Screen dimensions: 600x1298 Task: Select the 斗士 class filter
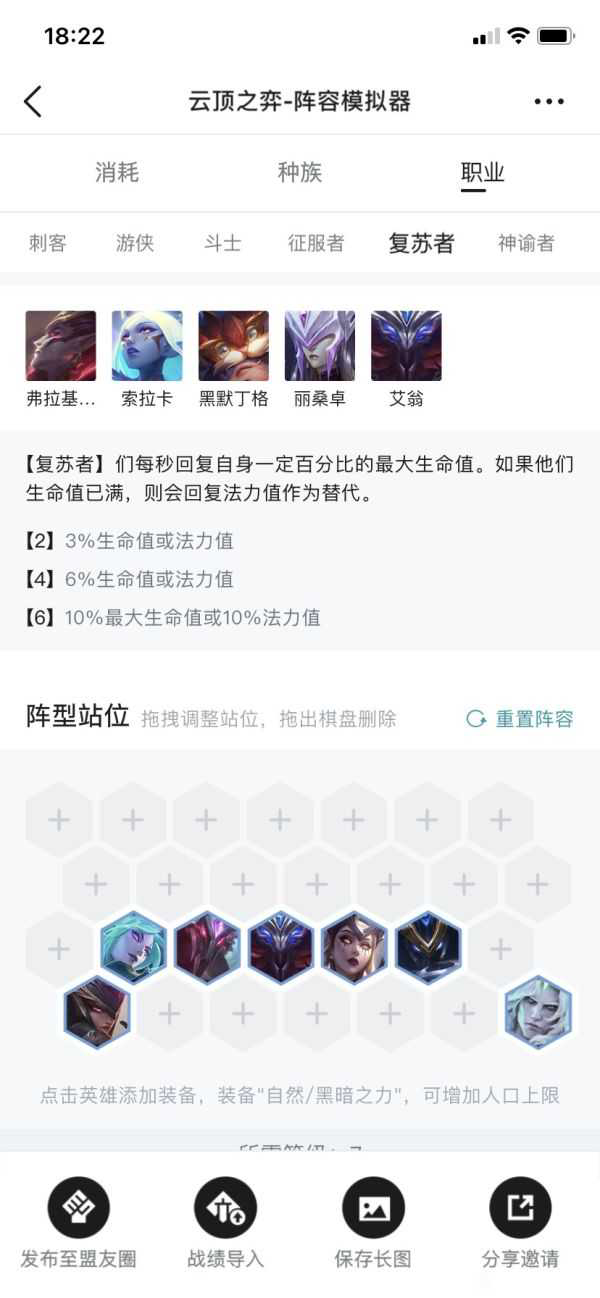[x=222, y=243]
